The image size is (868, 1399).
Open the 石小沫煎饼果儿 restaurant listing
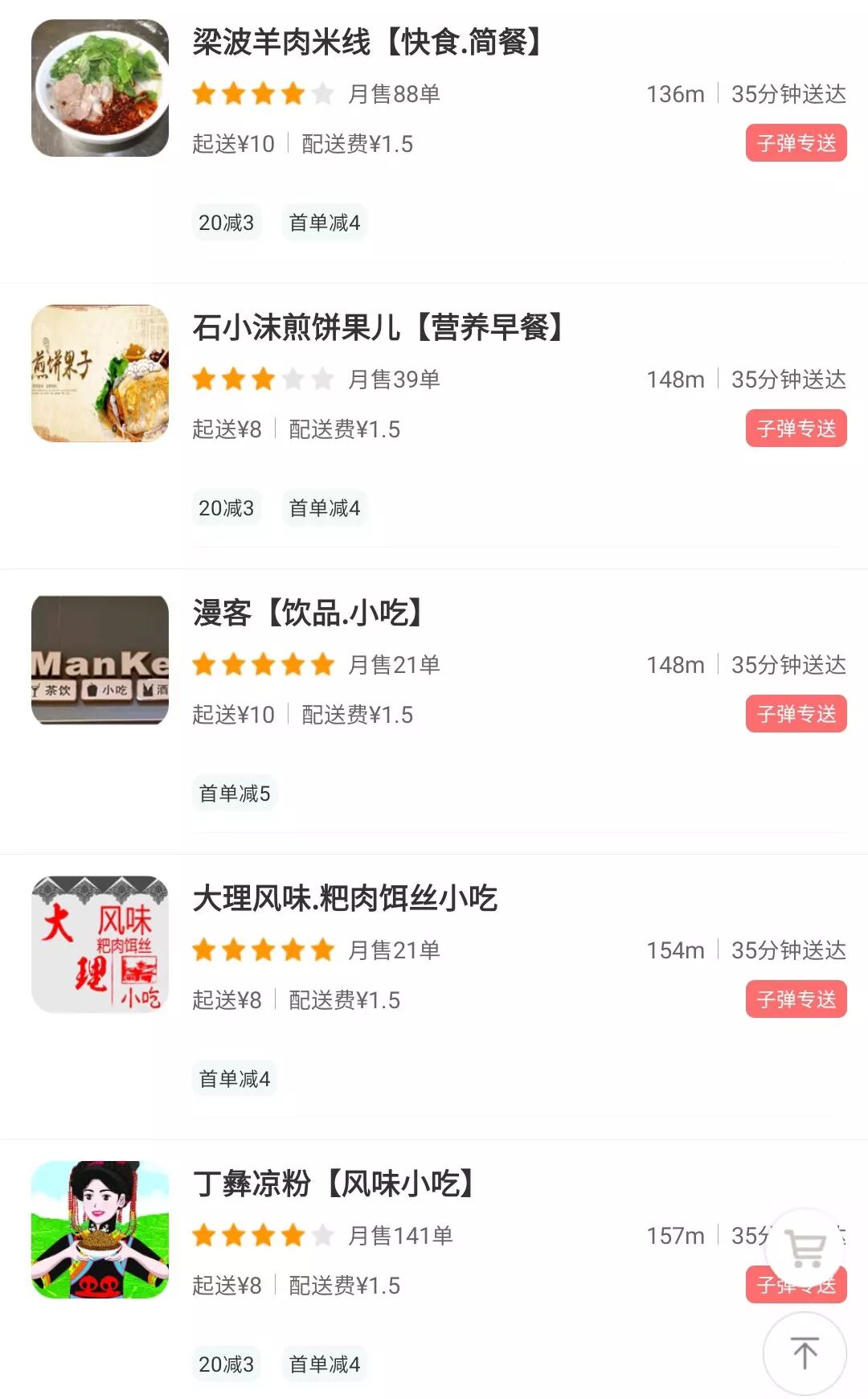pyautogui.click(x=378, y=328)
